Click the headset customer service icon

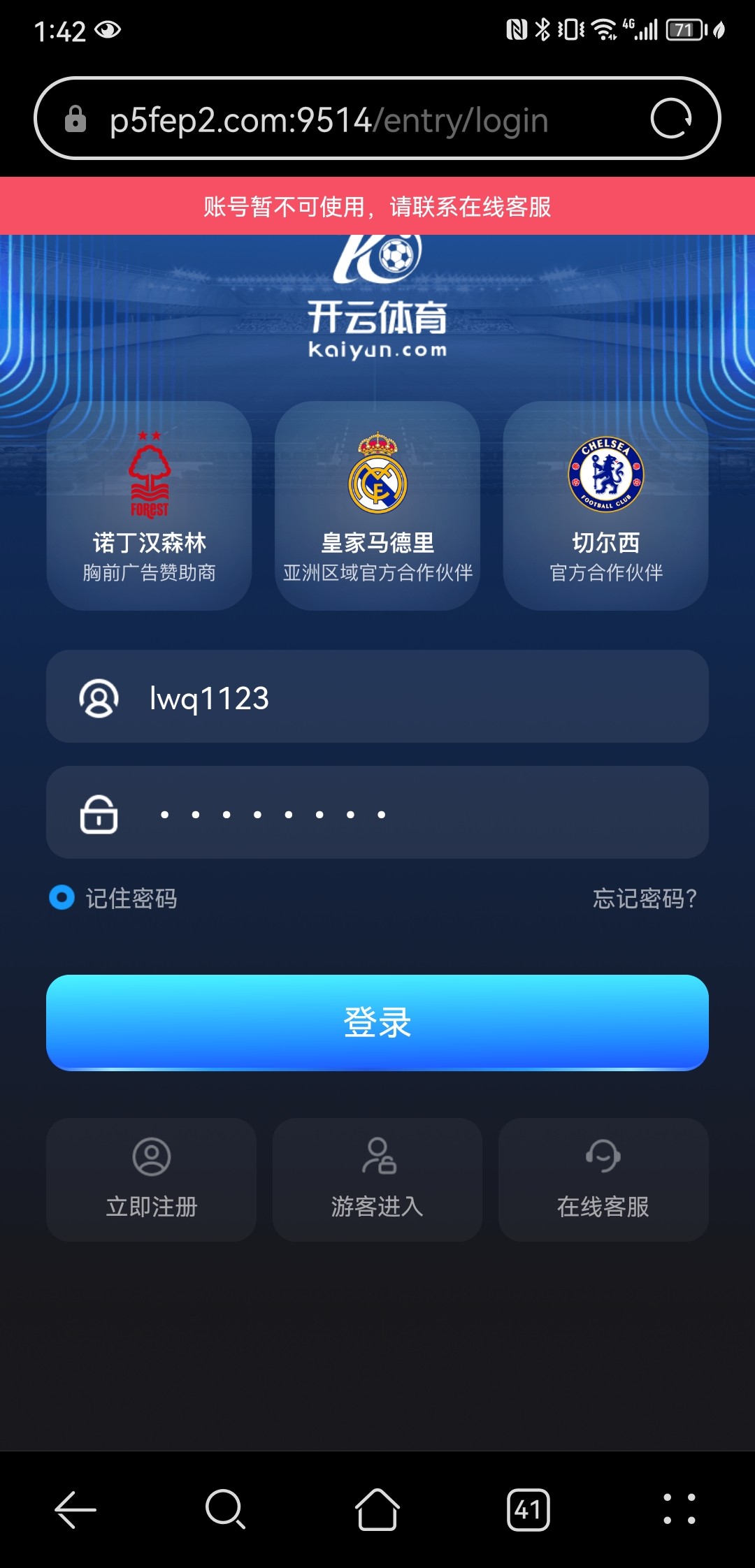[x=603, y=1156]
